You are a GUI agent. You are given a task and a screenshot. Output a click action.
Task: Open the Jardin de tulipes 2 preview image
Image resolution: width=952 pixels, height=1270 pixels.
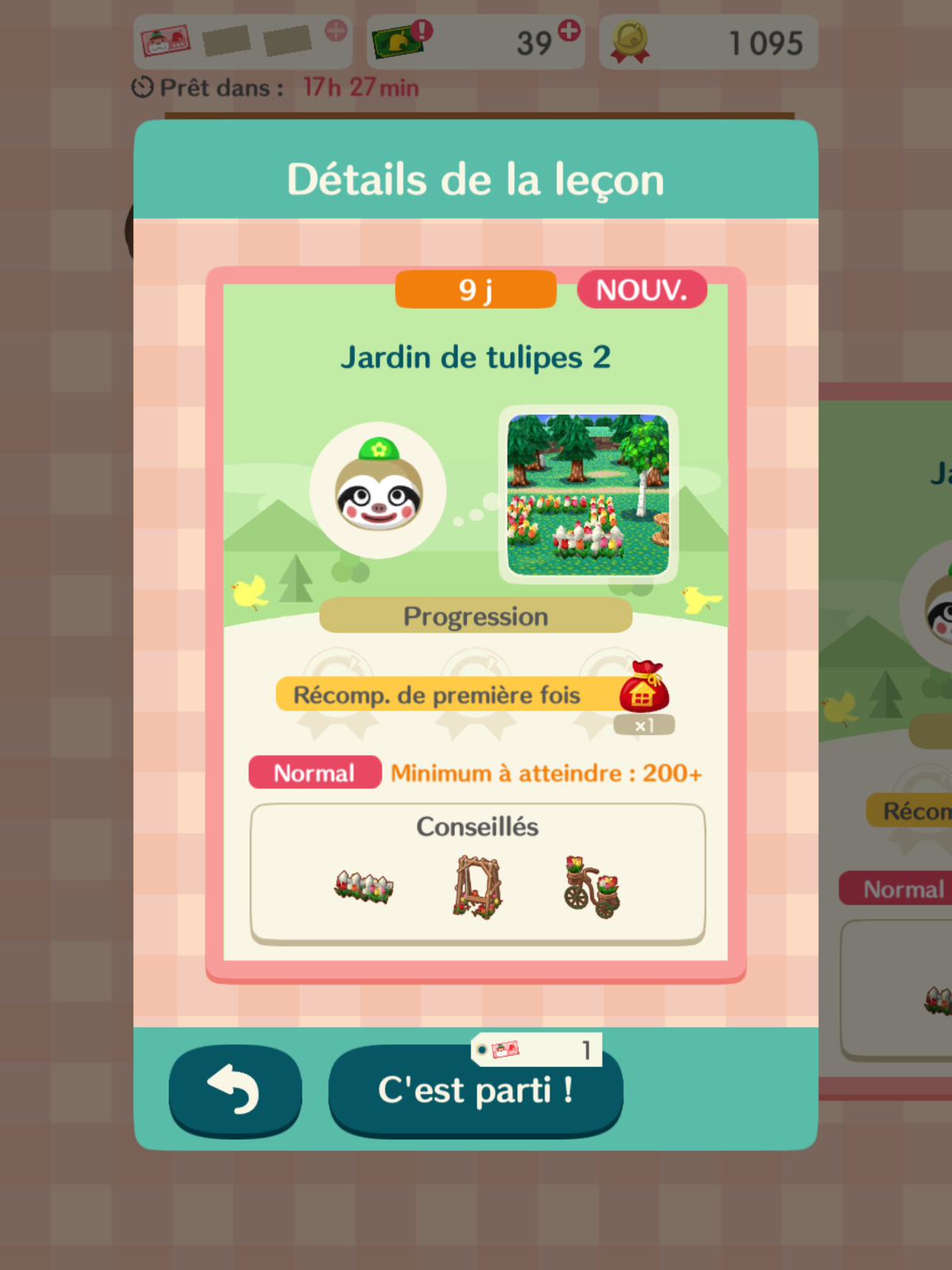(x=588, y=494)
